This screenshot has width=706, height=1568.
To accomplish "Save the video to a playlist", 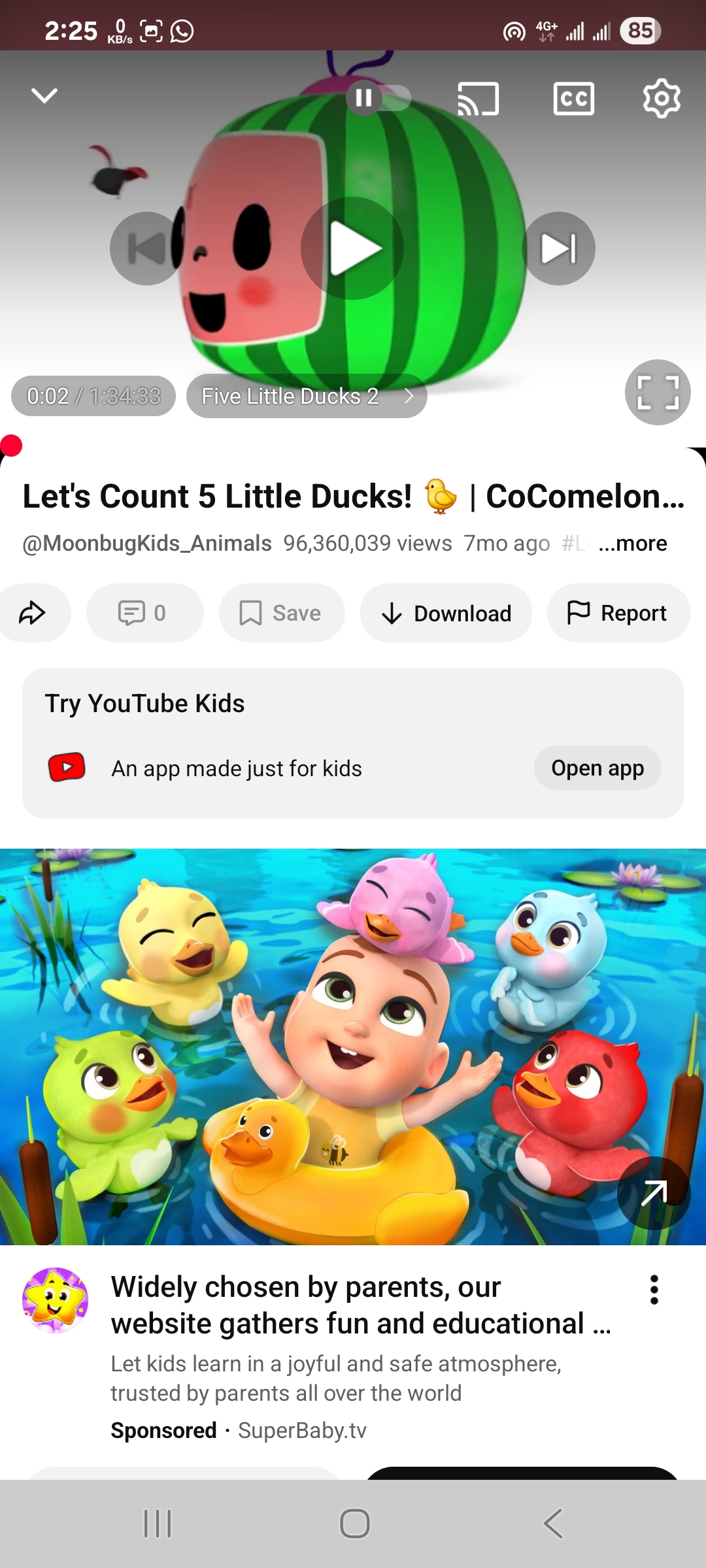I will coord(281,613).
